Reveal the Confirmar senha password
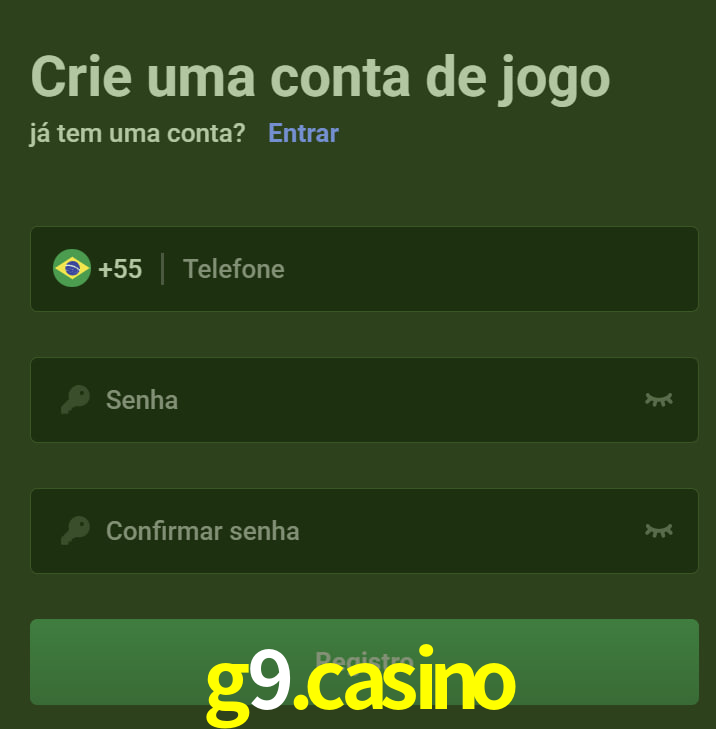This screenshot has height=729, width=716. coord(658,531)
